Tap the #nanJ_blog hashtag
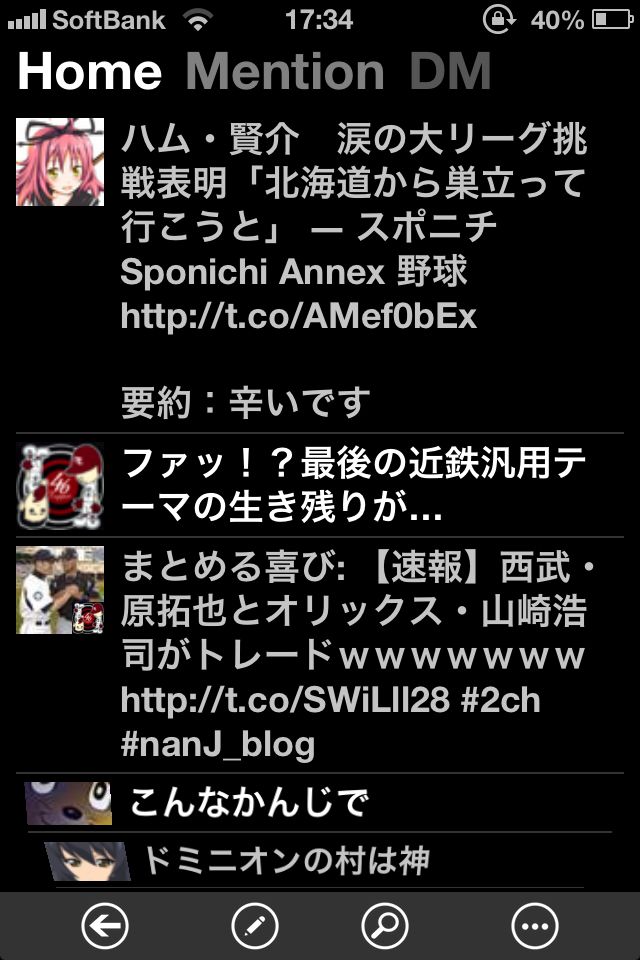This screenshot has height=960, width=640. (217, 745)
